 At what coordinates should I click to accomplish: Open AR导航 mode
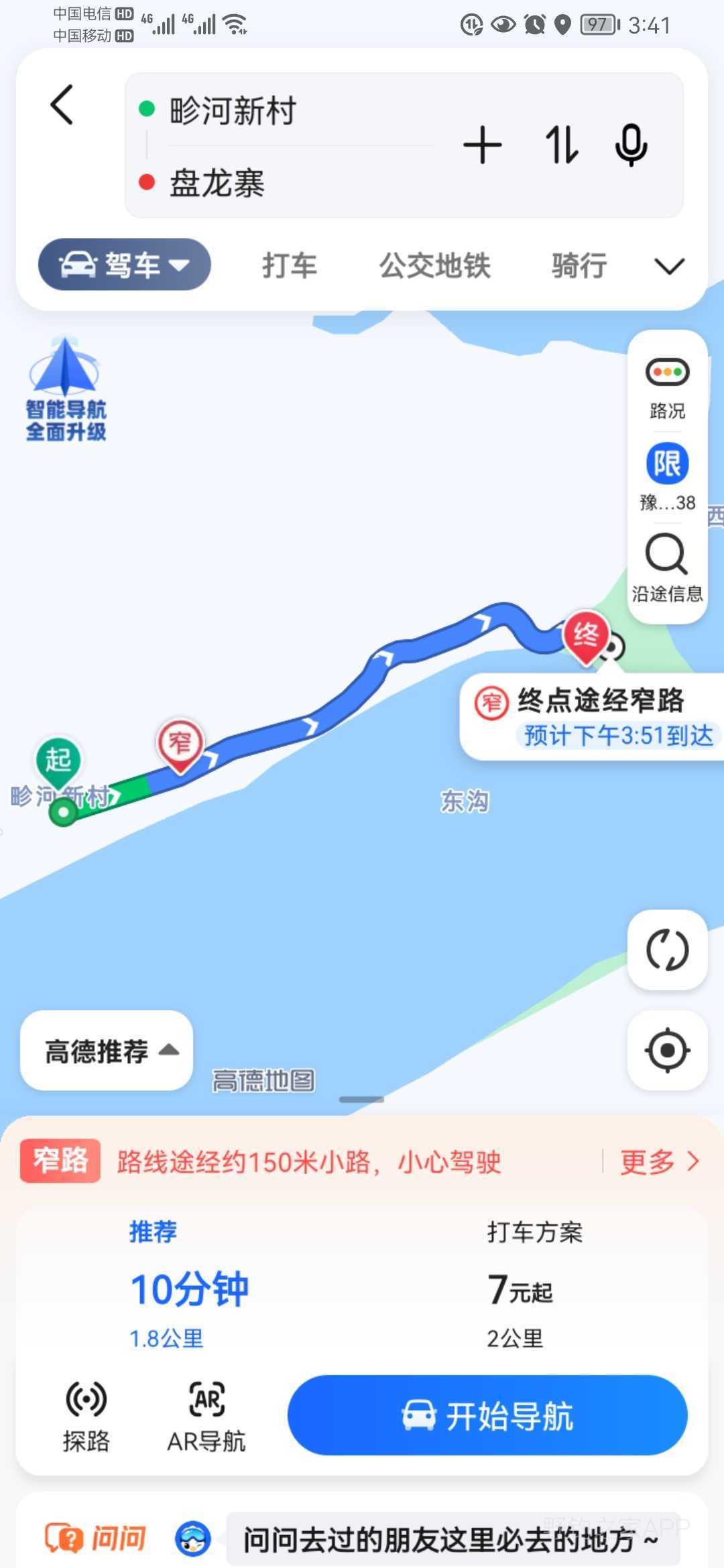point(206,1417)
